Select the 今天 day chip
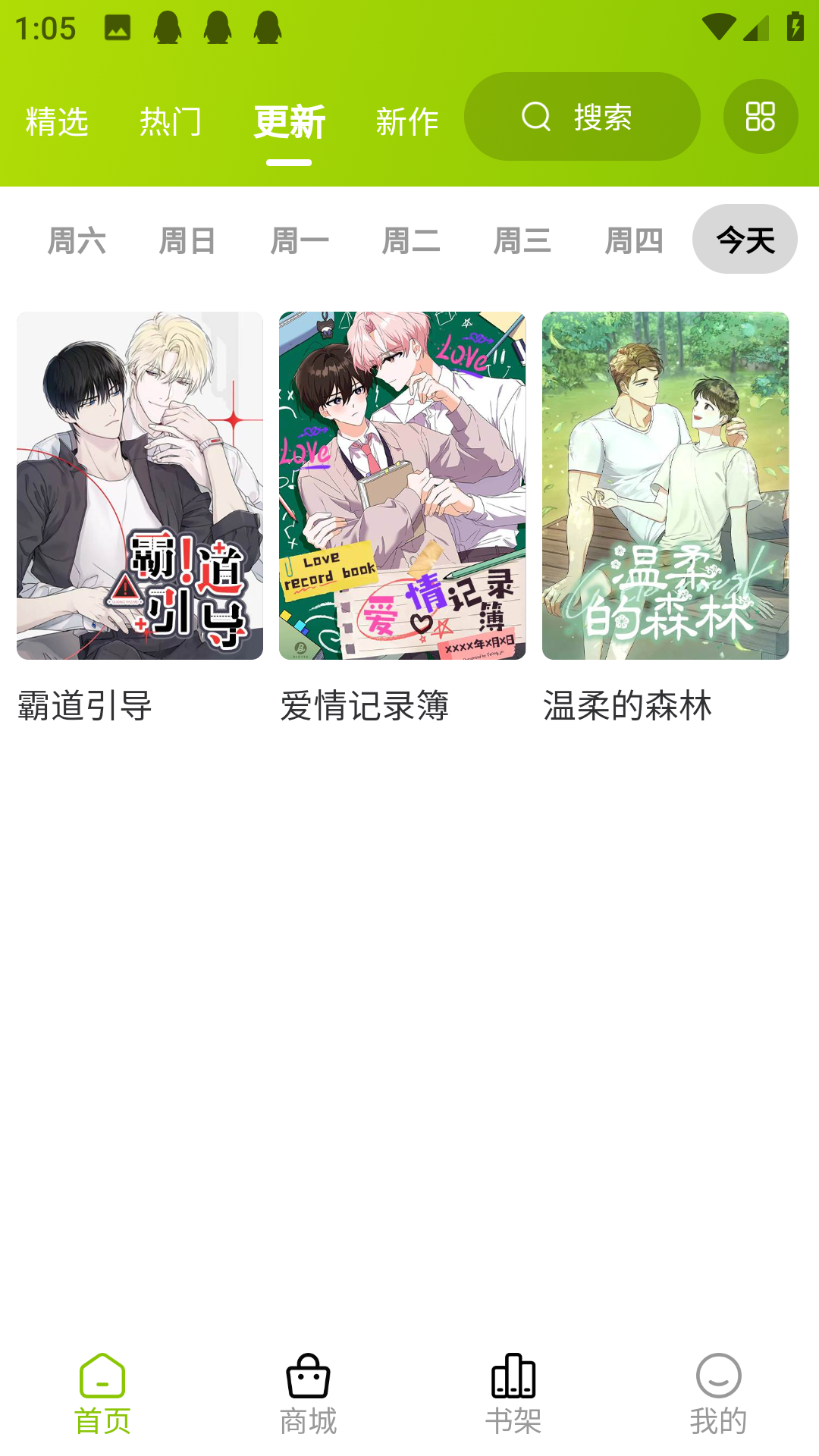The height and width of the screenshot is (1456, 819). (x=745, y=239)
